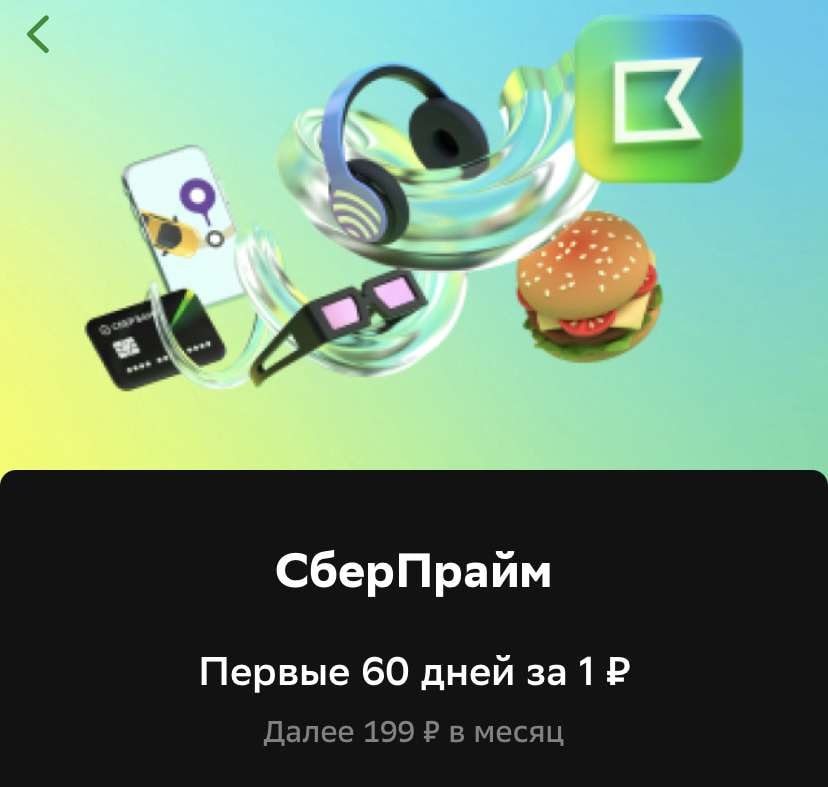Go back using the green arrow

point(38,35)
